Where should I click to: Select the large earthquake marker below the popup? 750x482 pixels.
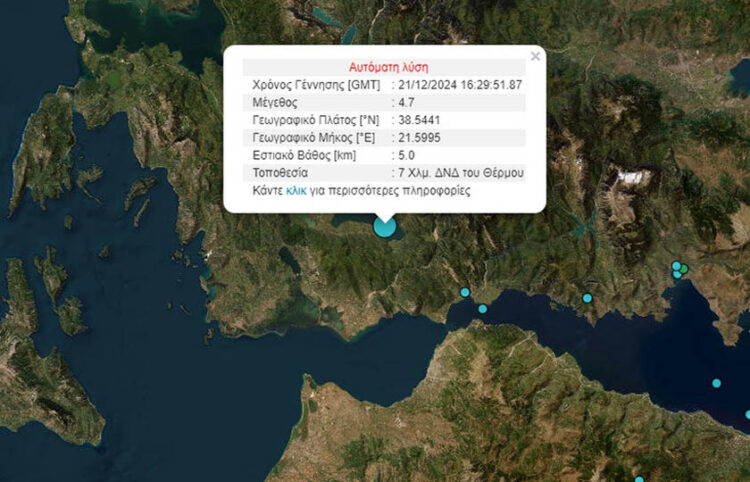[385, 227]
